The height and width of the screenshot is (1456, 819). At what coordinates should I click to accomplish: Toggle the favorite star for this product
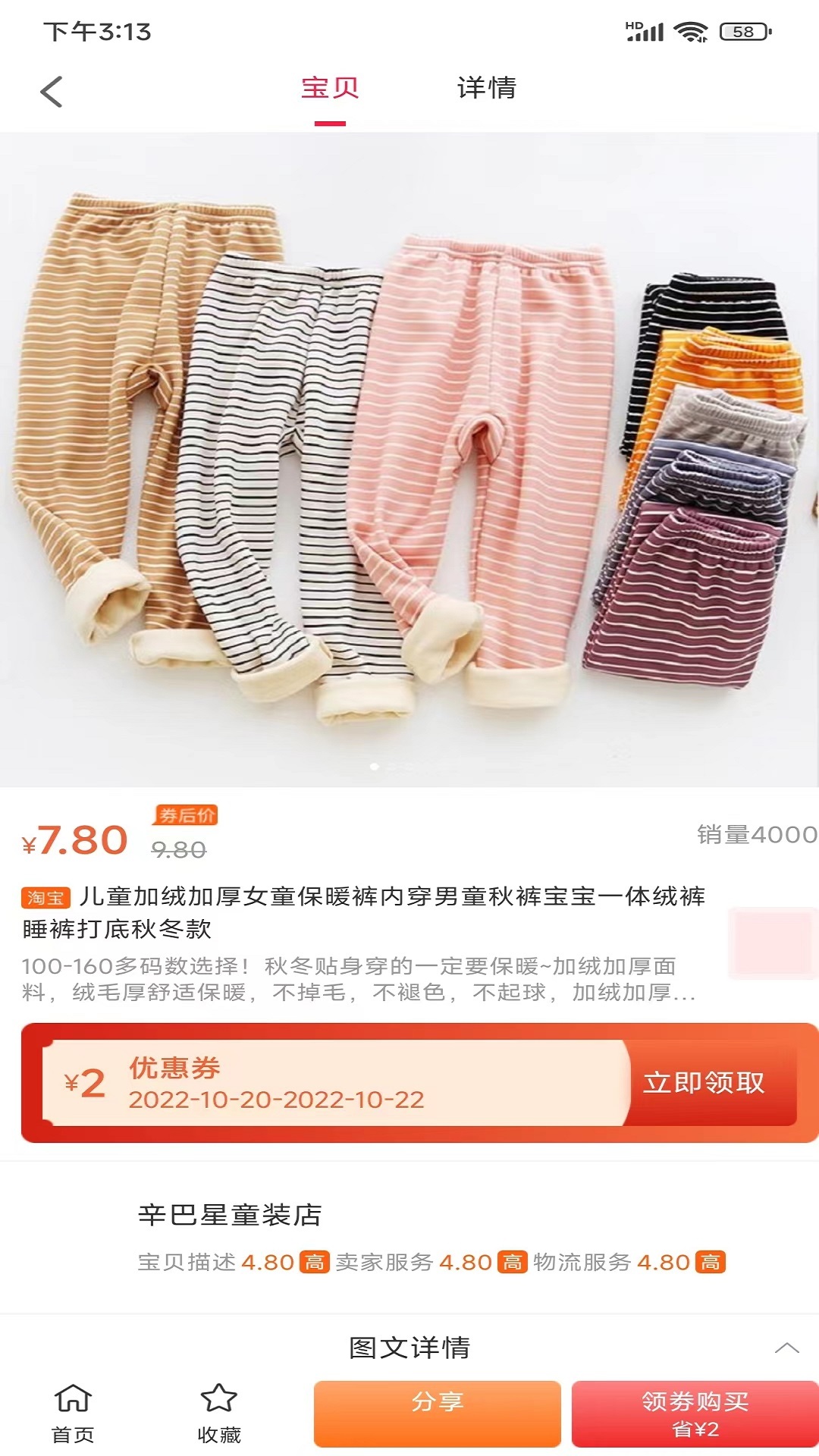(218, 1399)
